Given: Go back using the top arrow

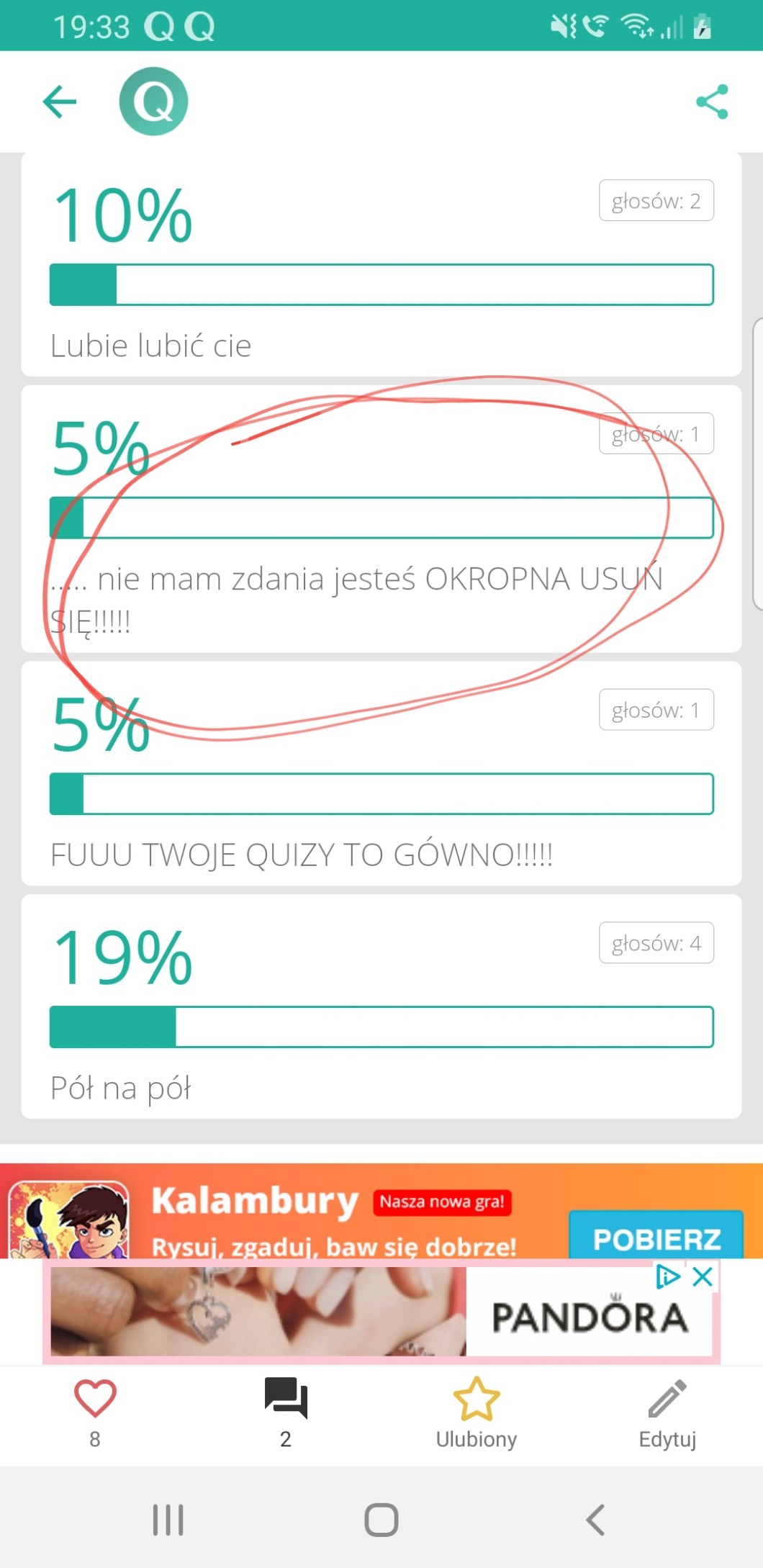Looking at the screenshot, I should [x=60, y=101].
